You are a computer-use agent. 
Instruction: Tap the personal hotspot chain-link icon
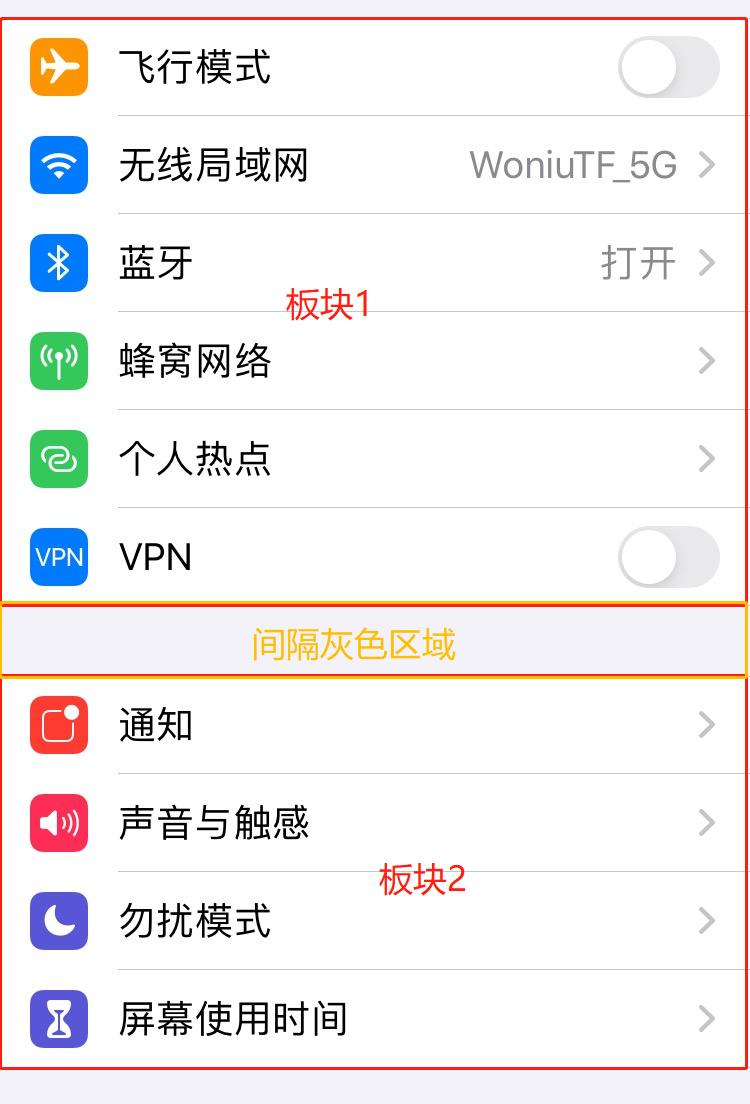click(58, 459)
